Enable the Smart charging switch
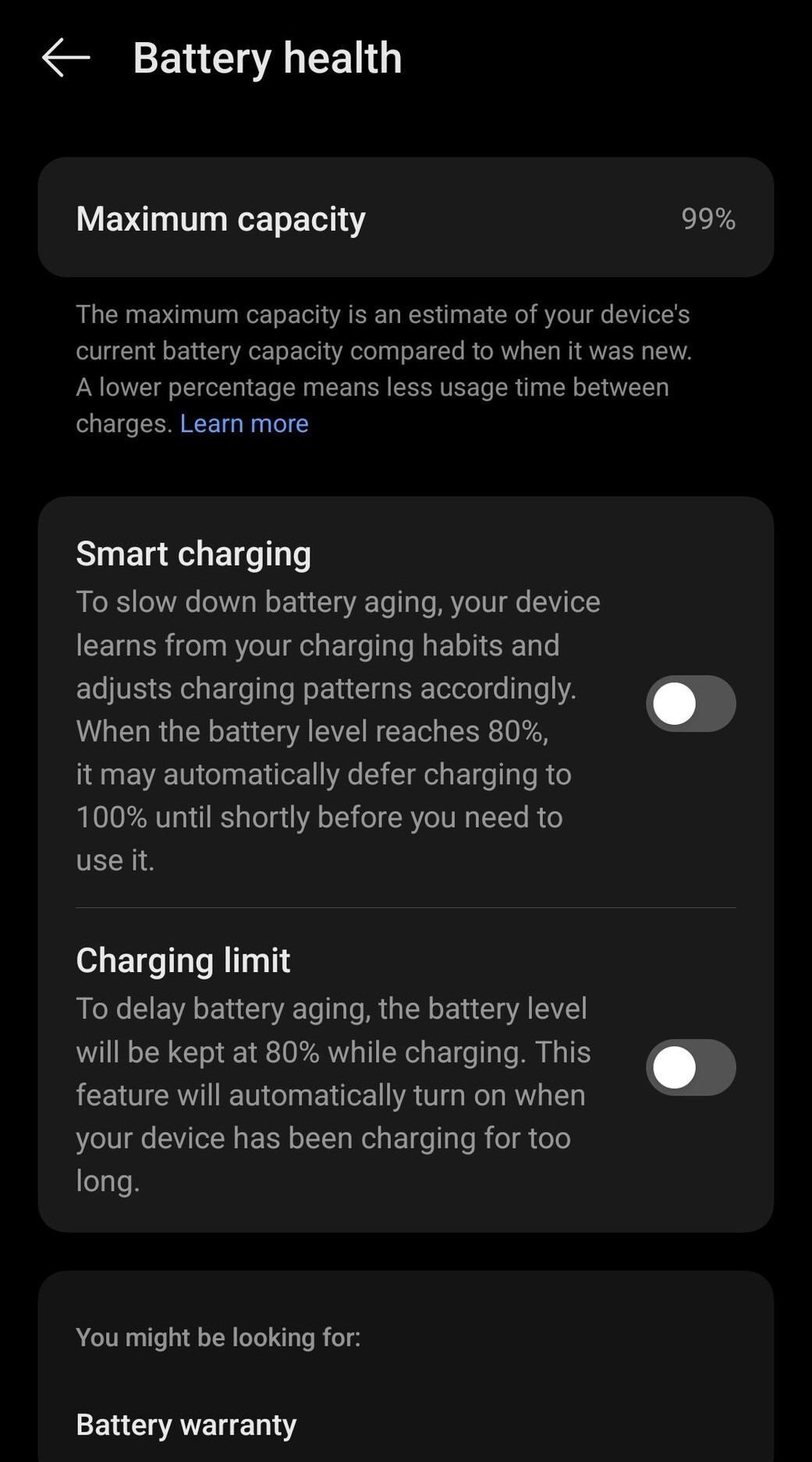812x1462 pixels. click(690, 704)
